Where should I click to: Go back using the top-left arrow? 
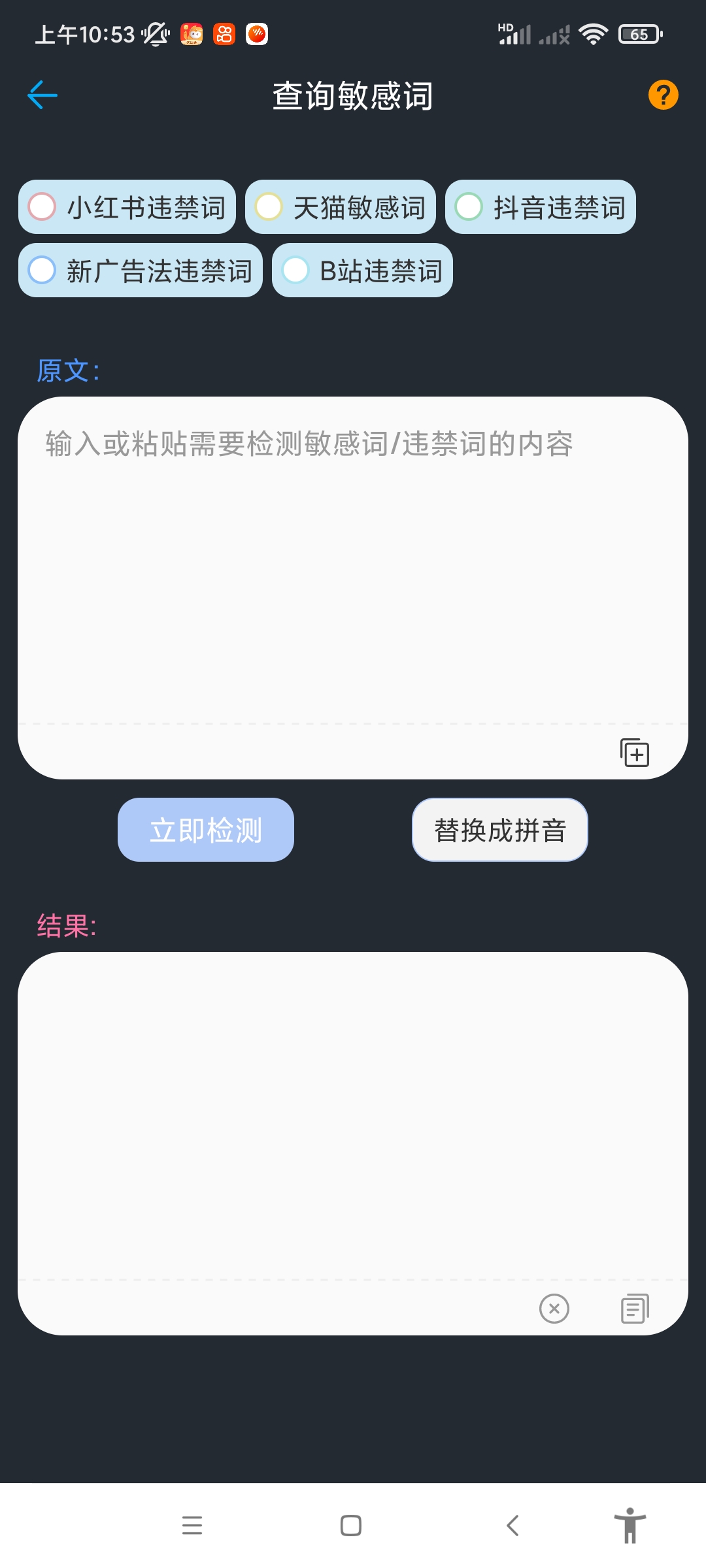42,95
